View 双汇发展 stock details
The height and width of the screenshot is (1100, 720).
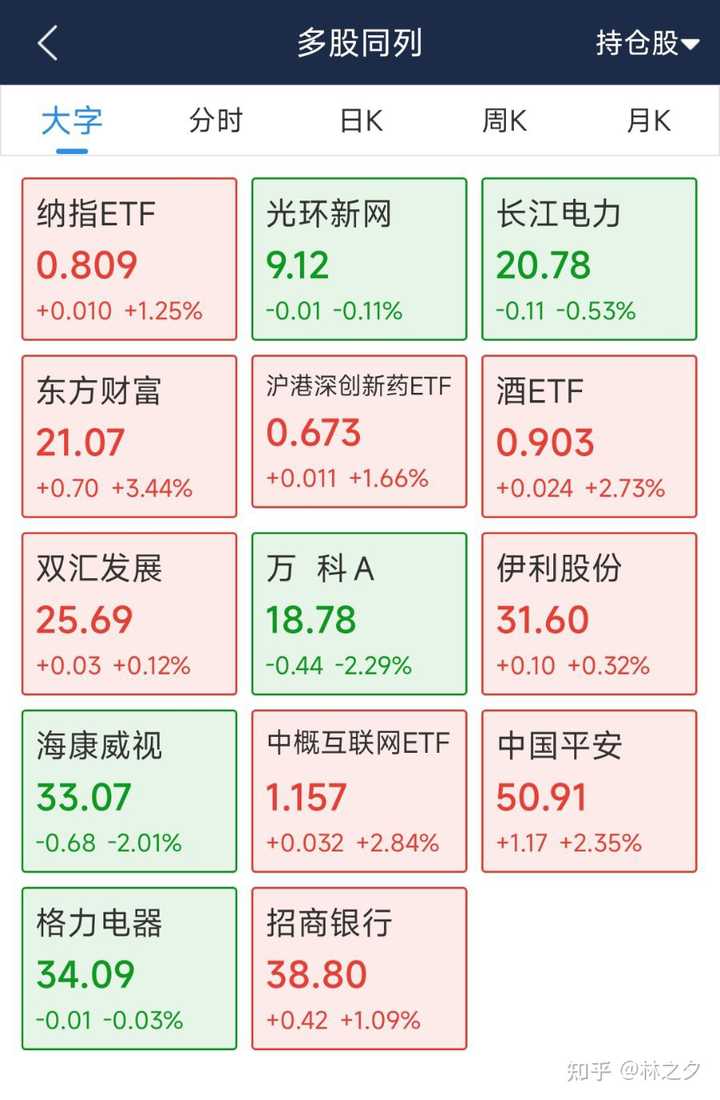click(x=129, y=613)
